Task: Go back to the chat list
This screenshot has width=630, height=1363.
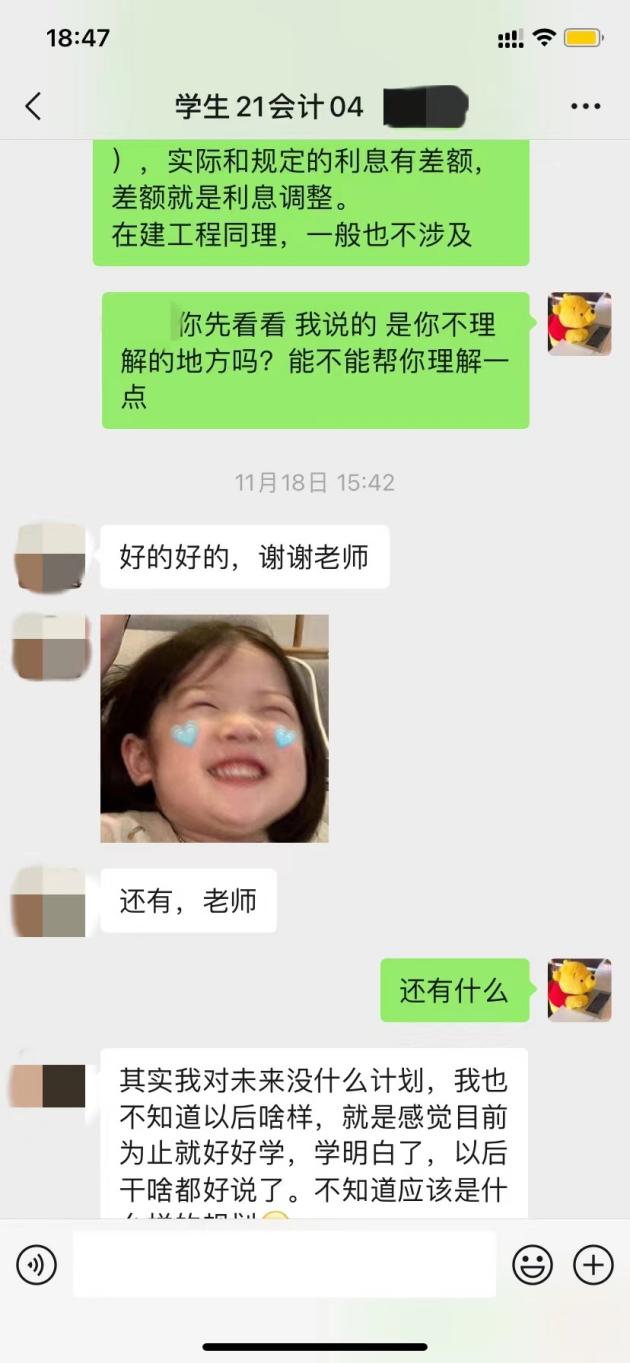Action: (x=34, y=106)
